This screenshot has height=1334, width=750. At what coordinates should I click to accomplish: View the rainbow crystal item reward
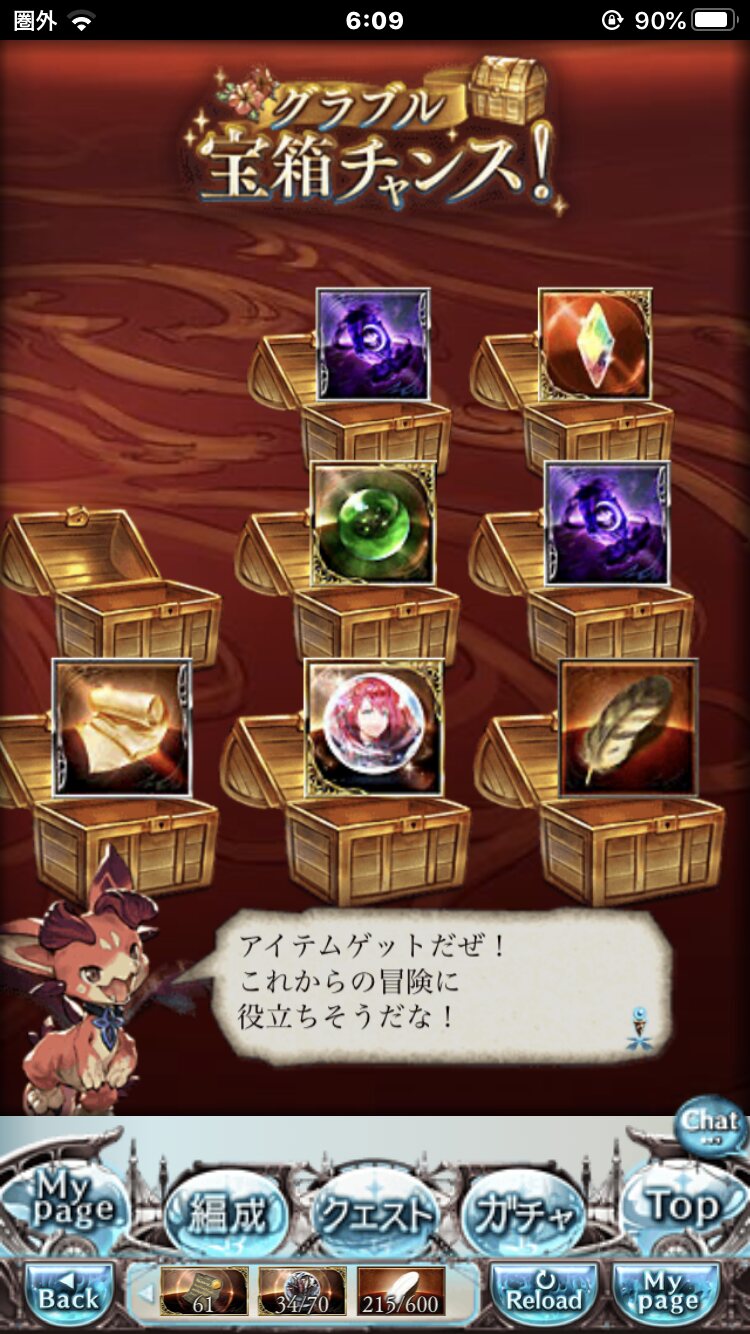point(595,345)
